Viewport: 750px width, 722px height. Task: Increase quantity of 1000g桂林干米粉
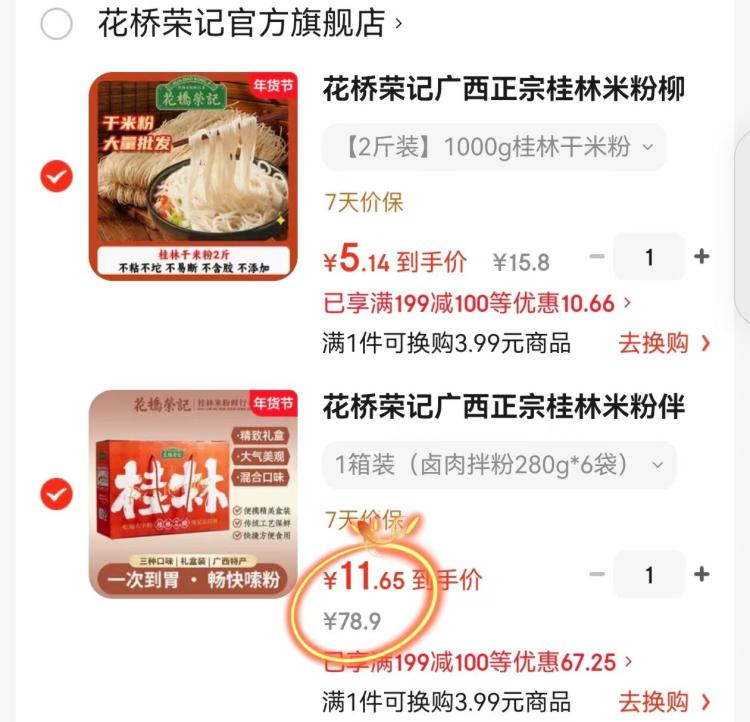click(702, 257)
